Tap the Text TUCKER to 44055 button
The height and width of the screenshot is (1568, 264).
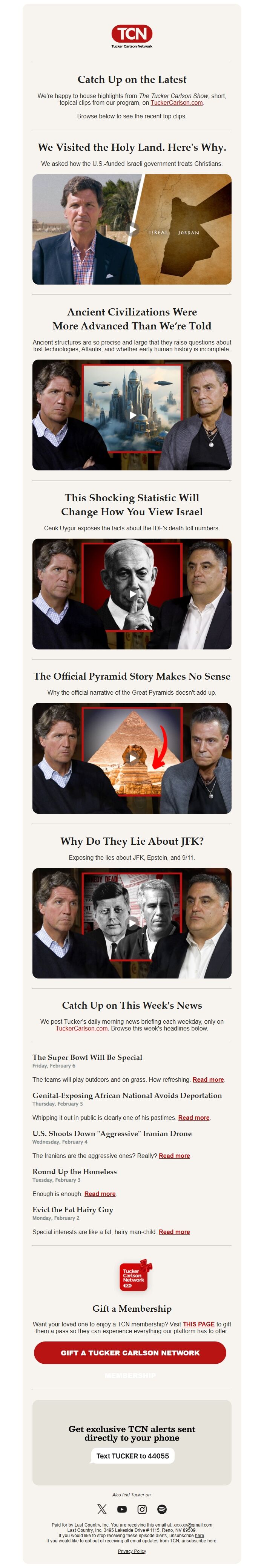click(132, 1455)
